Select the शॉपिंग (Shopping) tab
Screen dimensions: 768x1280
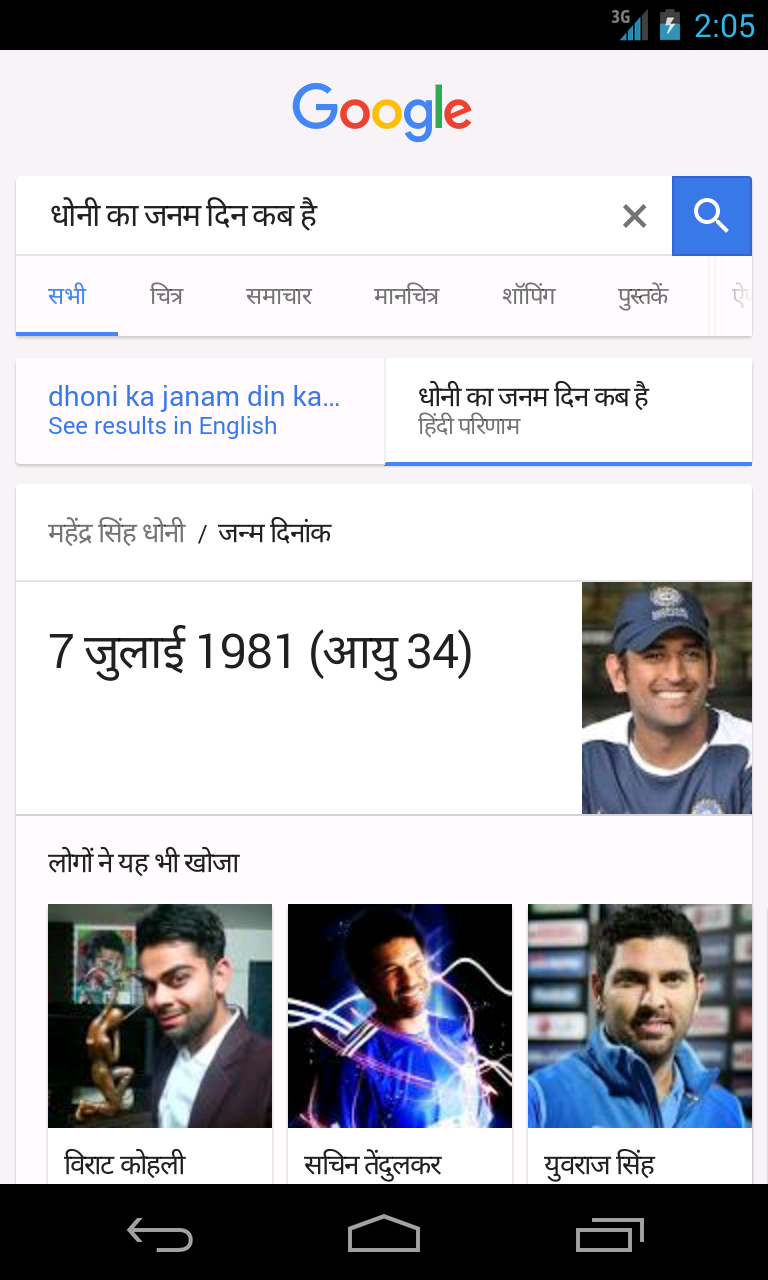(528, 296)
